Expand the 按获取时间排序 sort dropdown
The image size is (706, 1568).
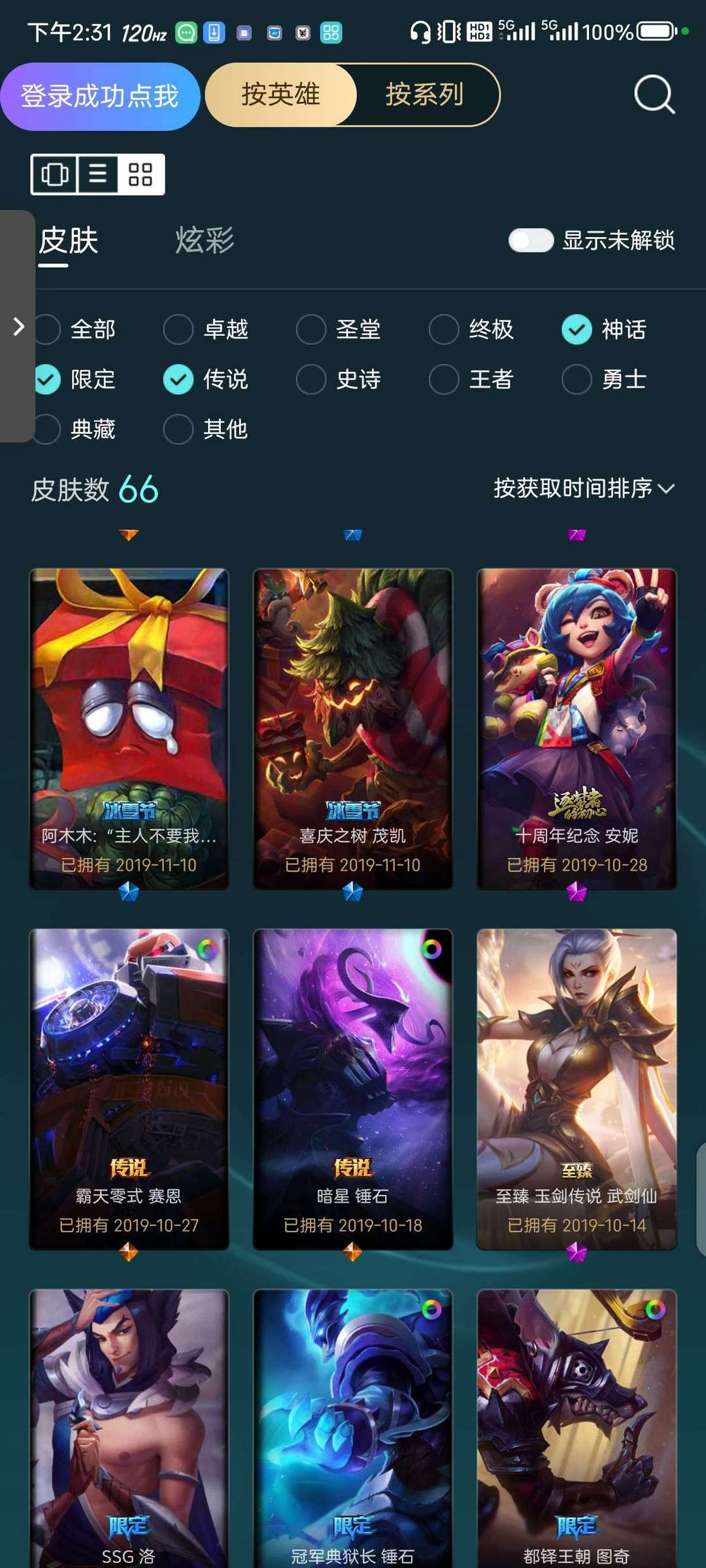[584, 489]
